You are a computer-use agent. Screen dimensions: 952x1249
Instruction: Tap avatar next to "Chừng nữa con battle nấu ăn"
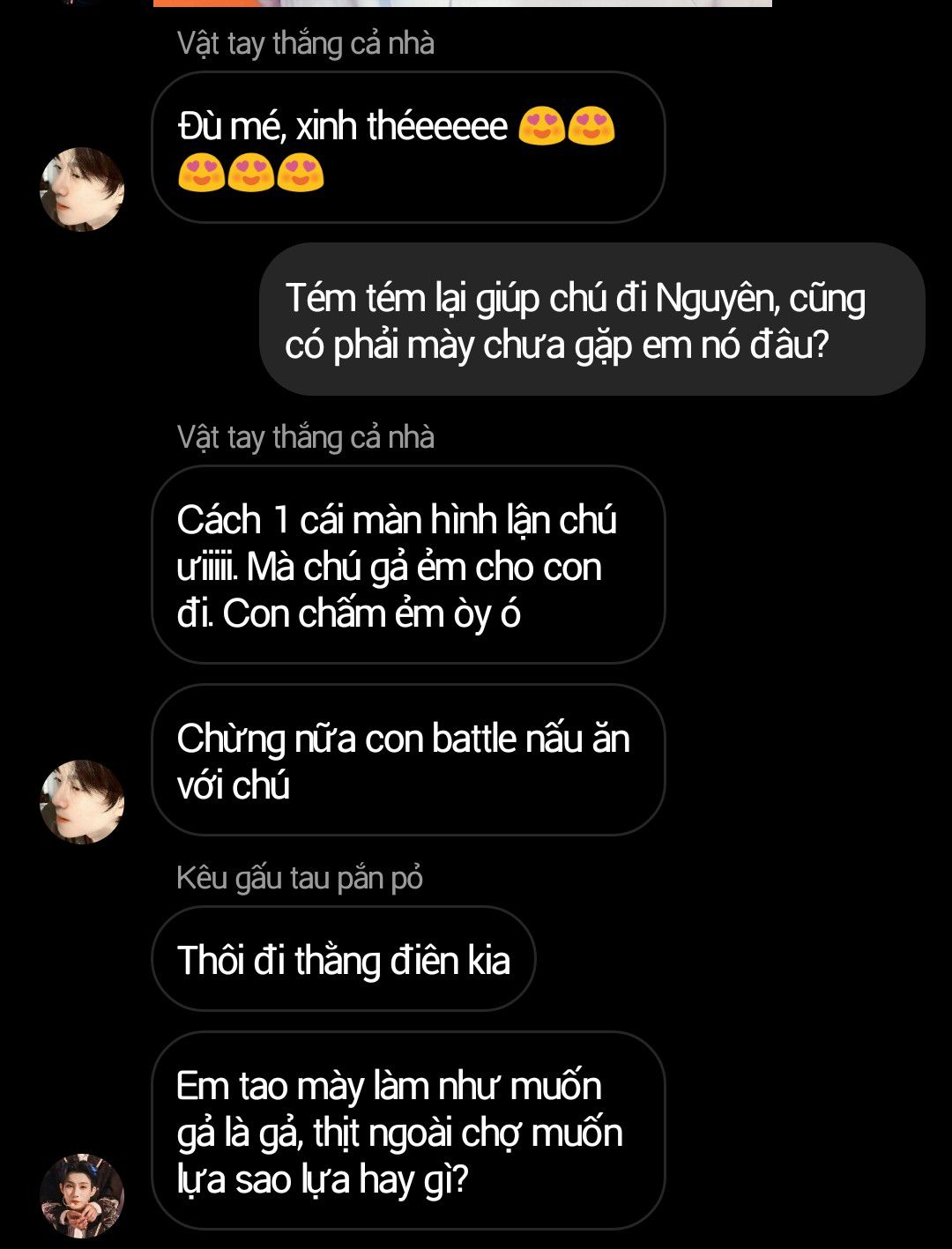(x=82, y=802)
